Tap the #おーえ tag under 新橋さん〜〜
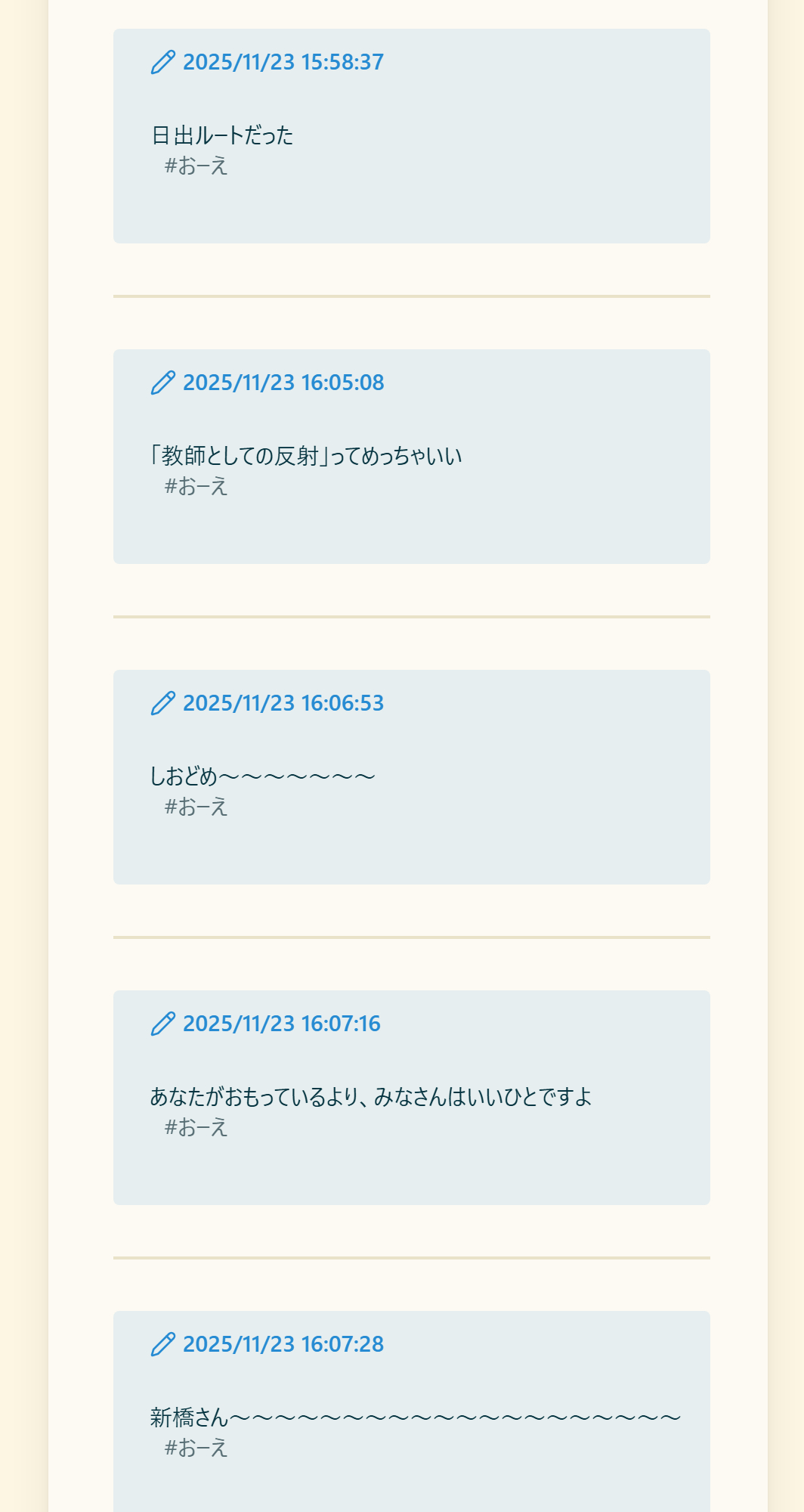 (196, 1448)
